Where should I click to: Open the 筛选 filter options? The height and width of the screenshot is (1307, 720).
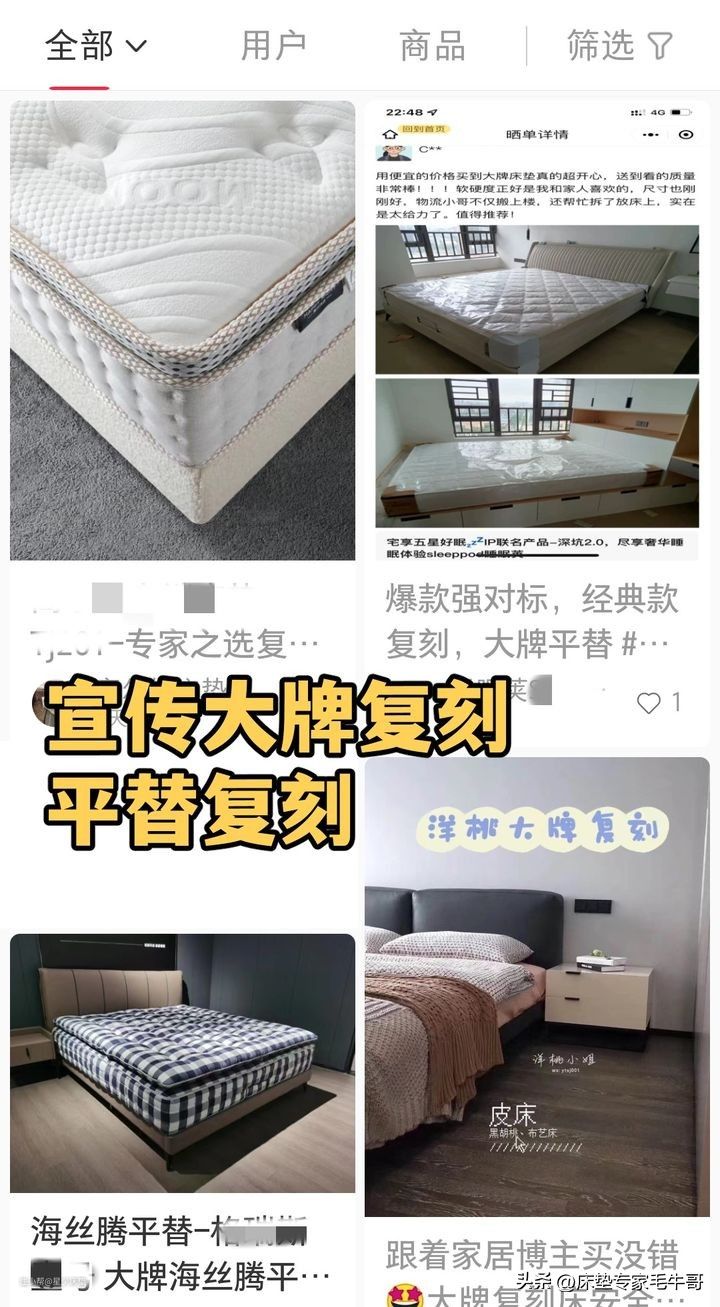(619, 45)
